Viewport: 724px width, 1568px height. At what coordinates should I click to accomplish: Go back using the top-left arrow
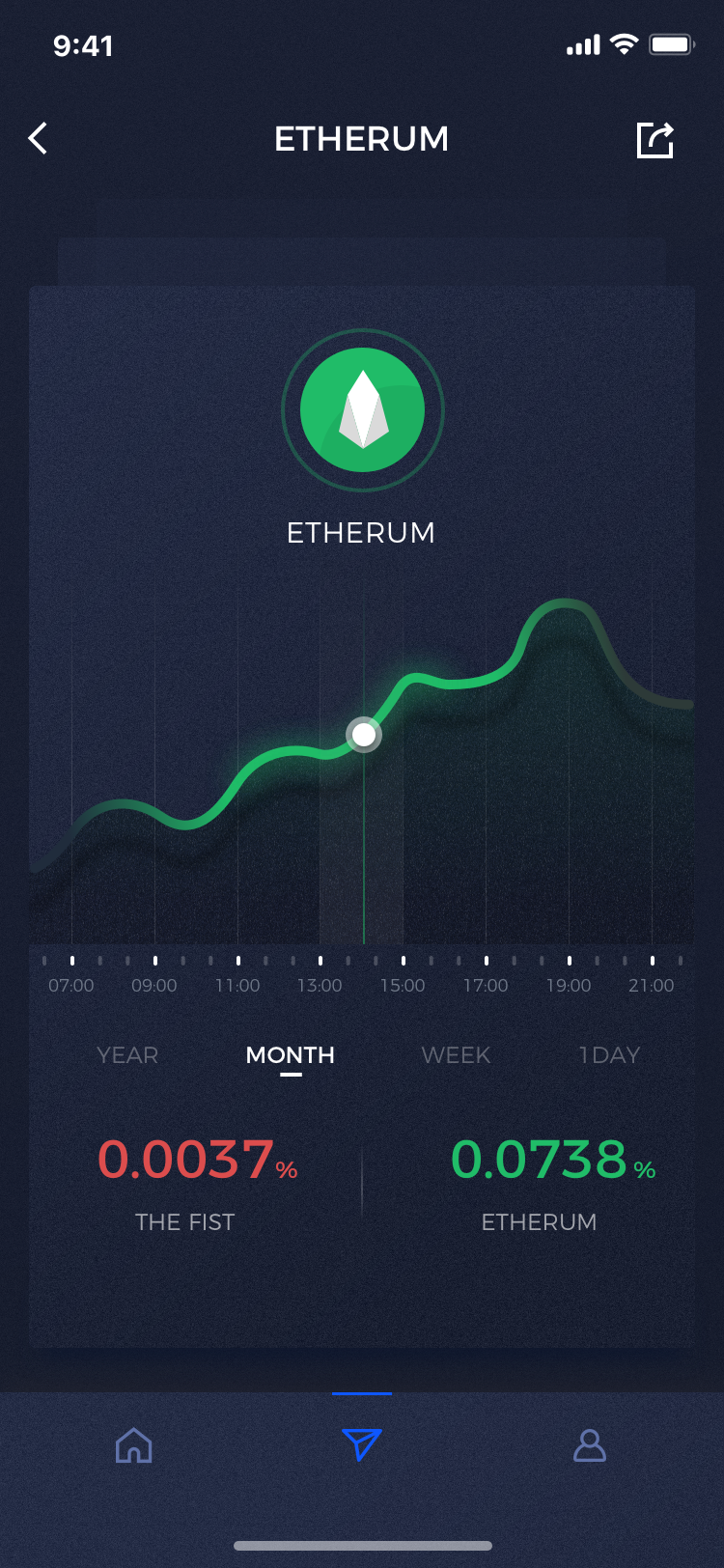pos(38,139)
